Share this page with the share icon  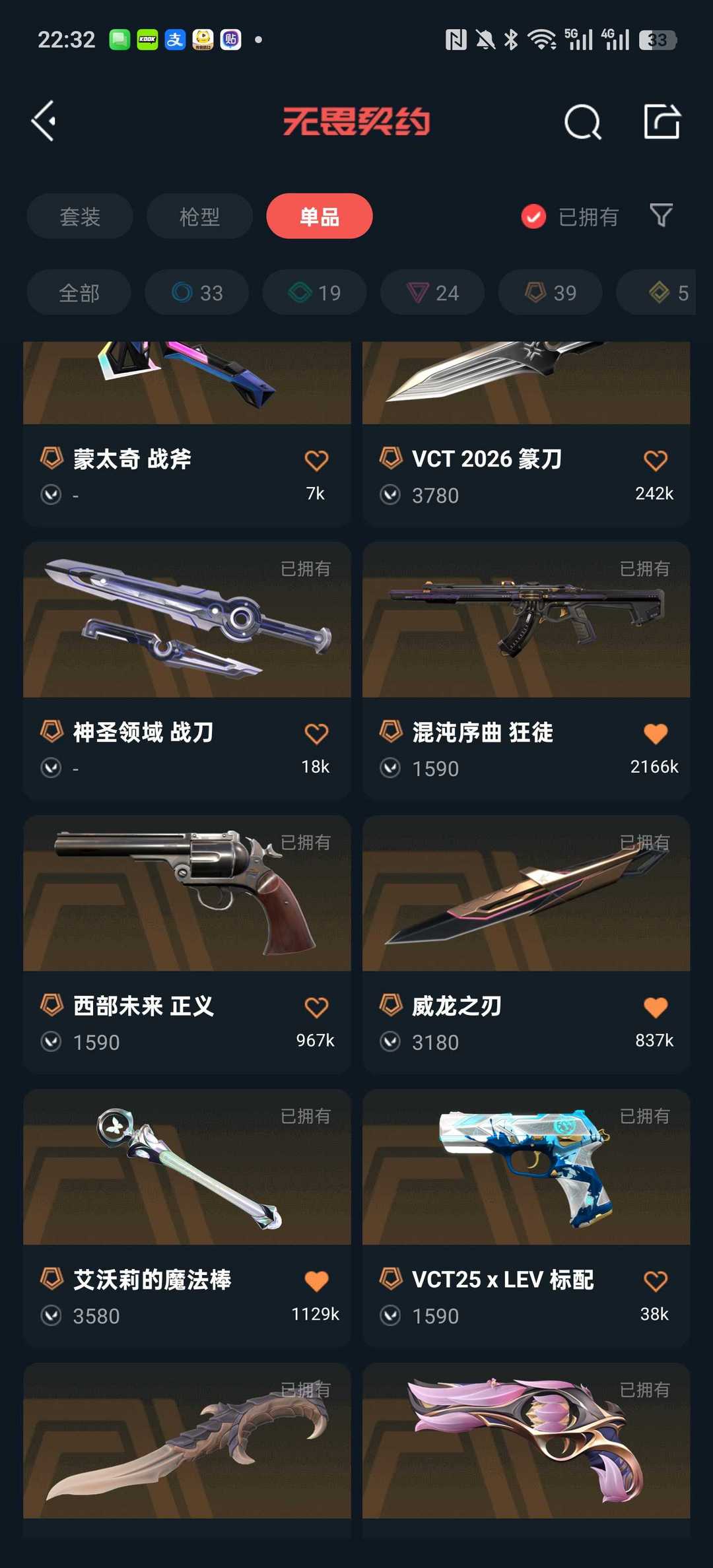(x=662, y=121)
